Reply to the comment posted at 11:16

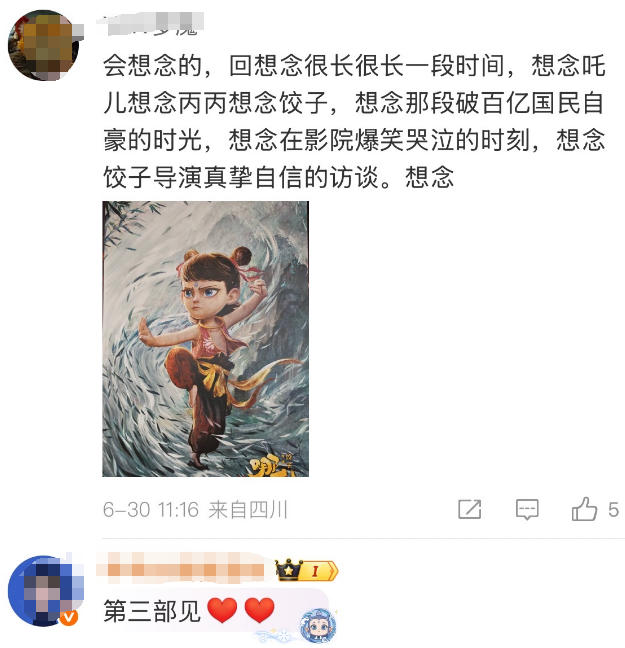point(527,509)
